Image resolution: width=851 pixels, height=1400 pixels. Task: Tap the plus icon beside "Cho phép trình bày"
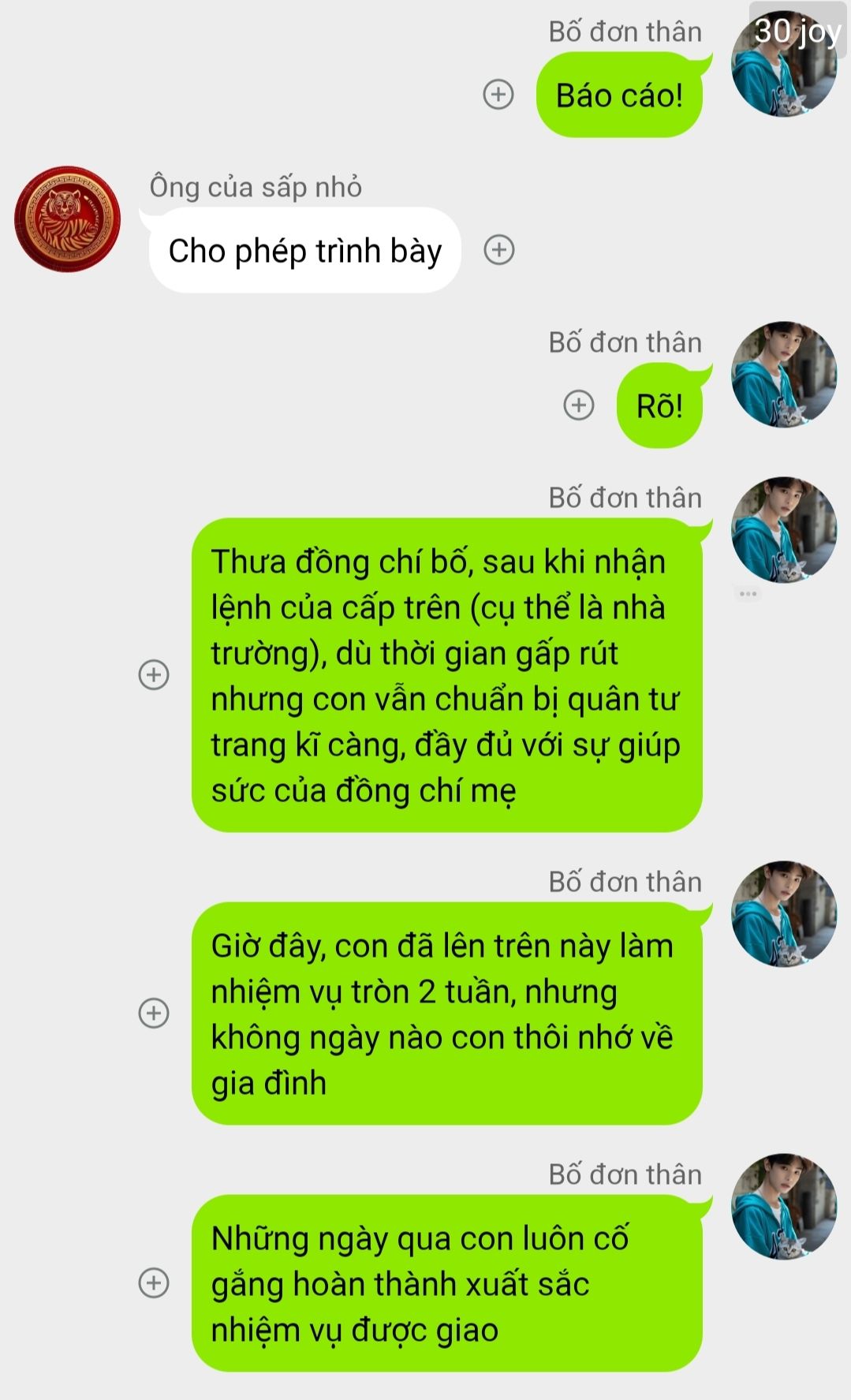[x=498, y=249]
